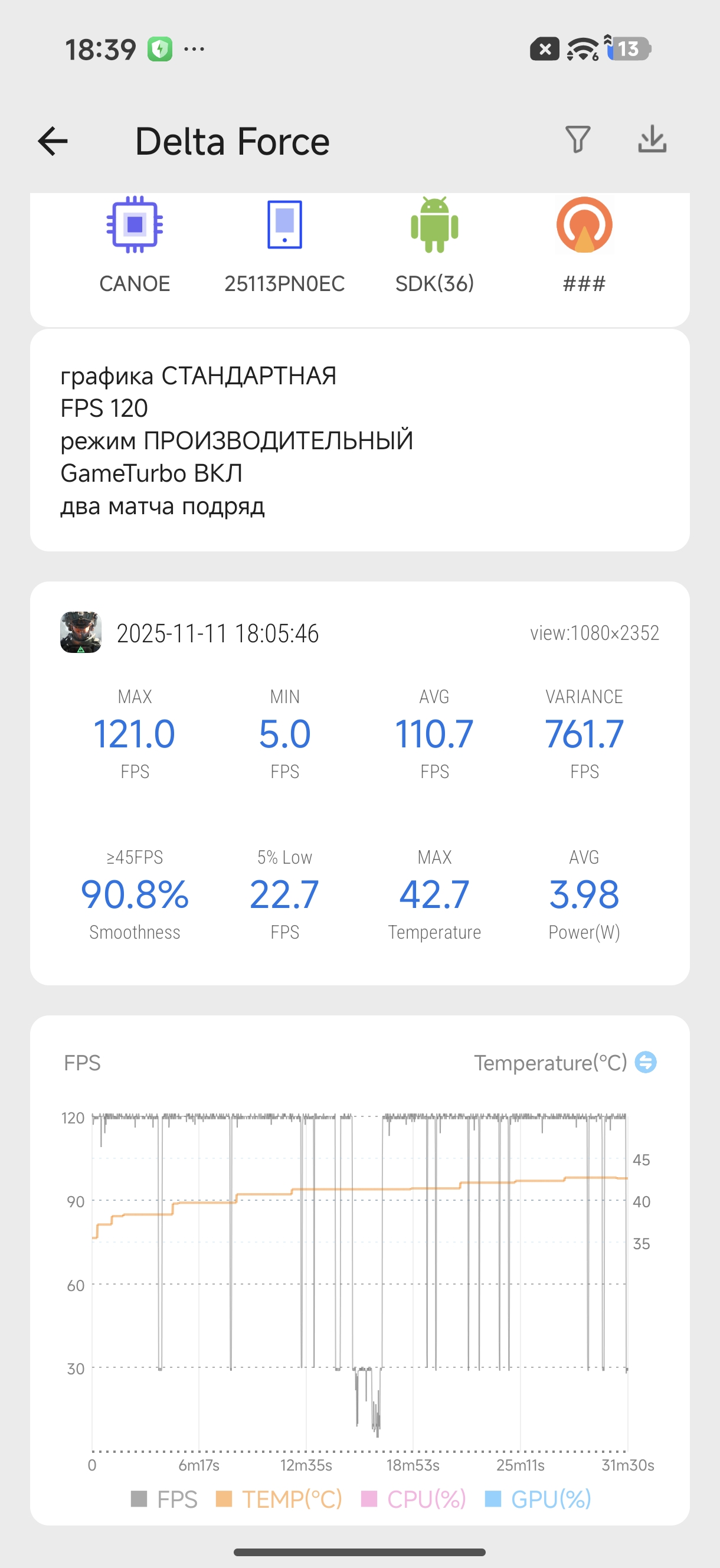Switch the Temperature(°C) chart axis
The height and width of the screenshot is (1568, 720).
(x=645, y=1063)
